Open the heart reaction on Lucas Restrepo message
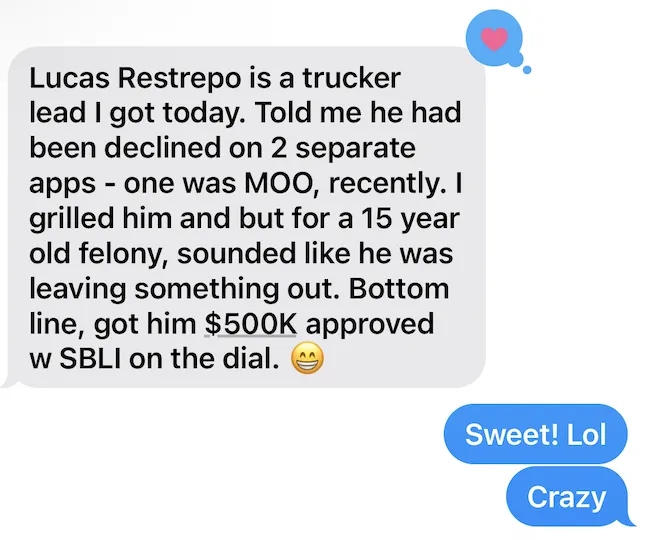The height and width of the screenshot is (540, 648). point(494,39)
